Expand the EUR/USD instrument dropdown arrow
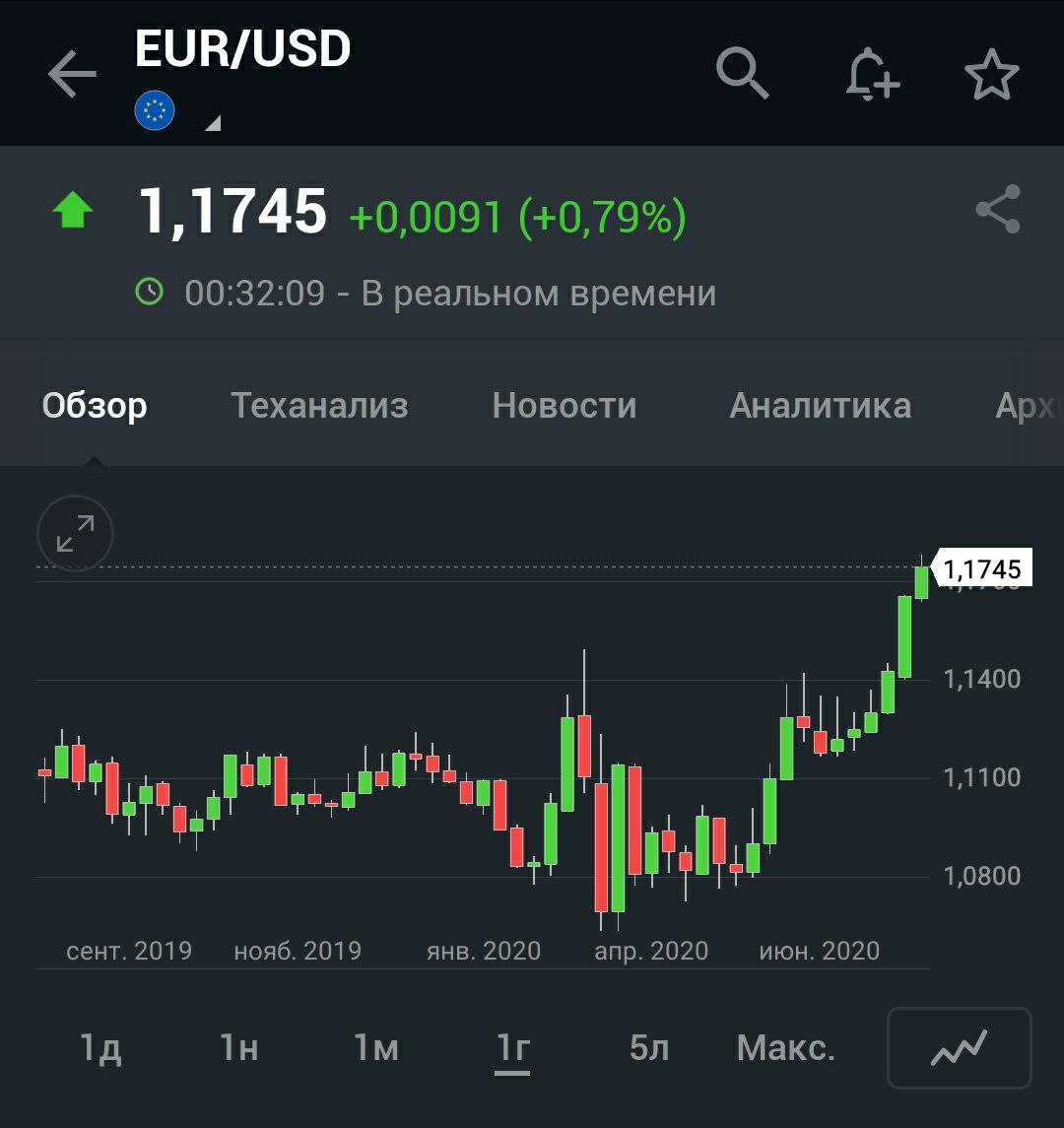This screenshot has width=1064, height=1128. [212, 123]
